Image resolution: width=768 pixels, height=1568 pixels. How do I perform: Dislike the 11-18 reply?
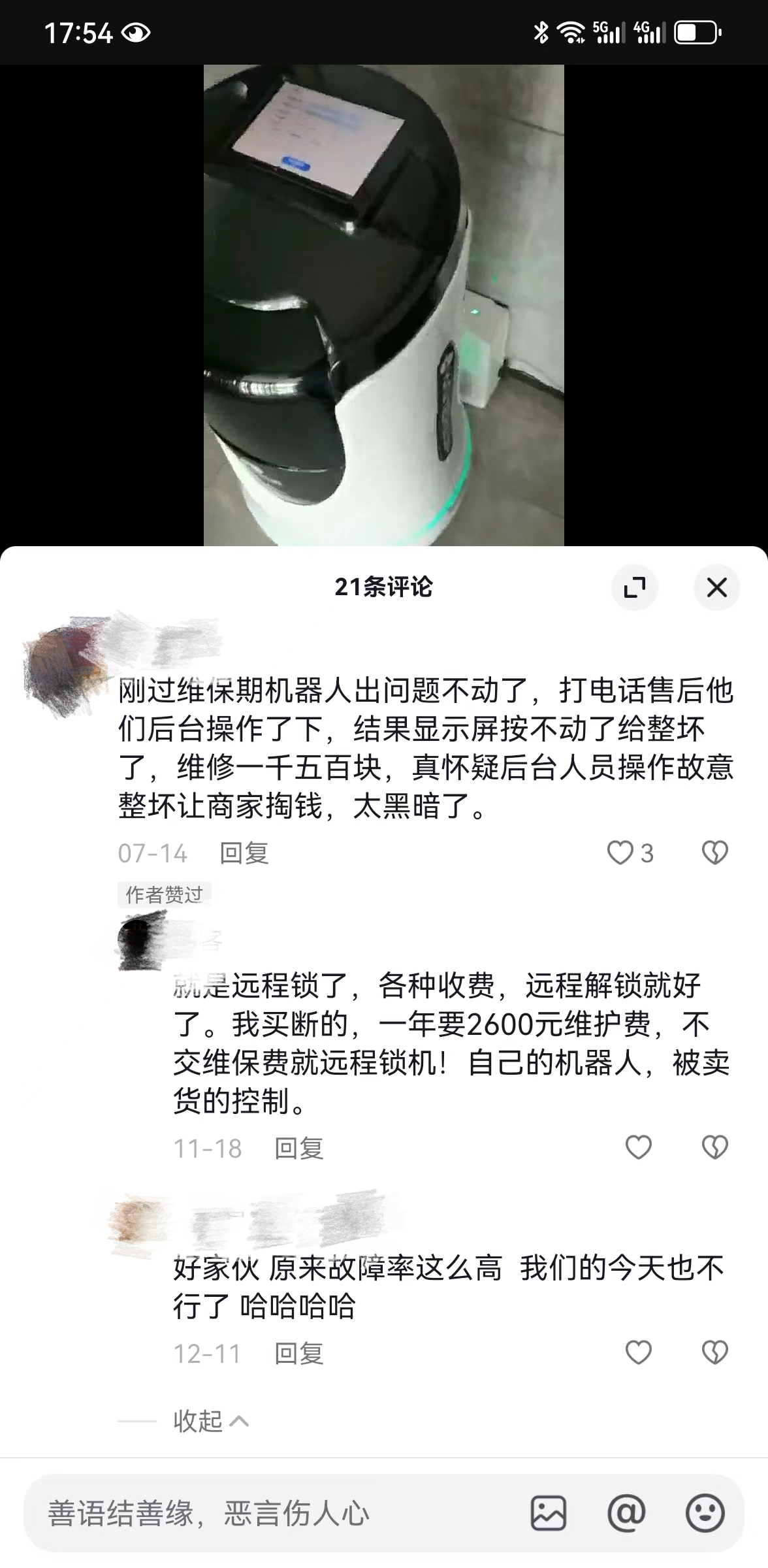click(714, 1148)
